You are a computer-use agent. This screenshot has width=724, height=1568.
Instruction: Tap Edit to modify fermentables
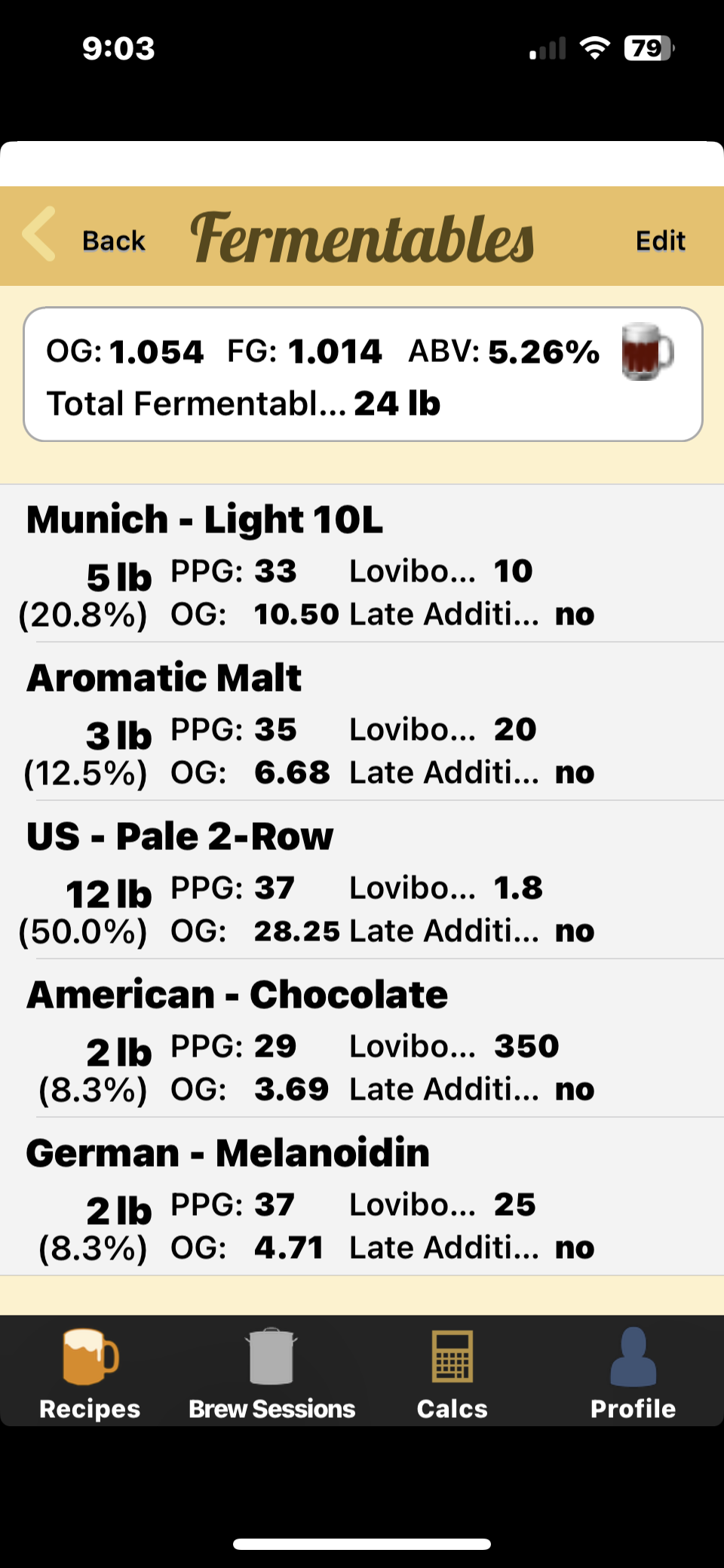pos(661,241)
